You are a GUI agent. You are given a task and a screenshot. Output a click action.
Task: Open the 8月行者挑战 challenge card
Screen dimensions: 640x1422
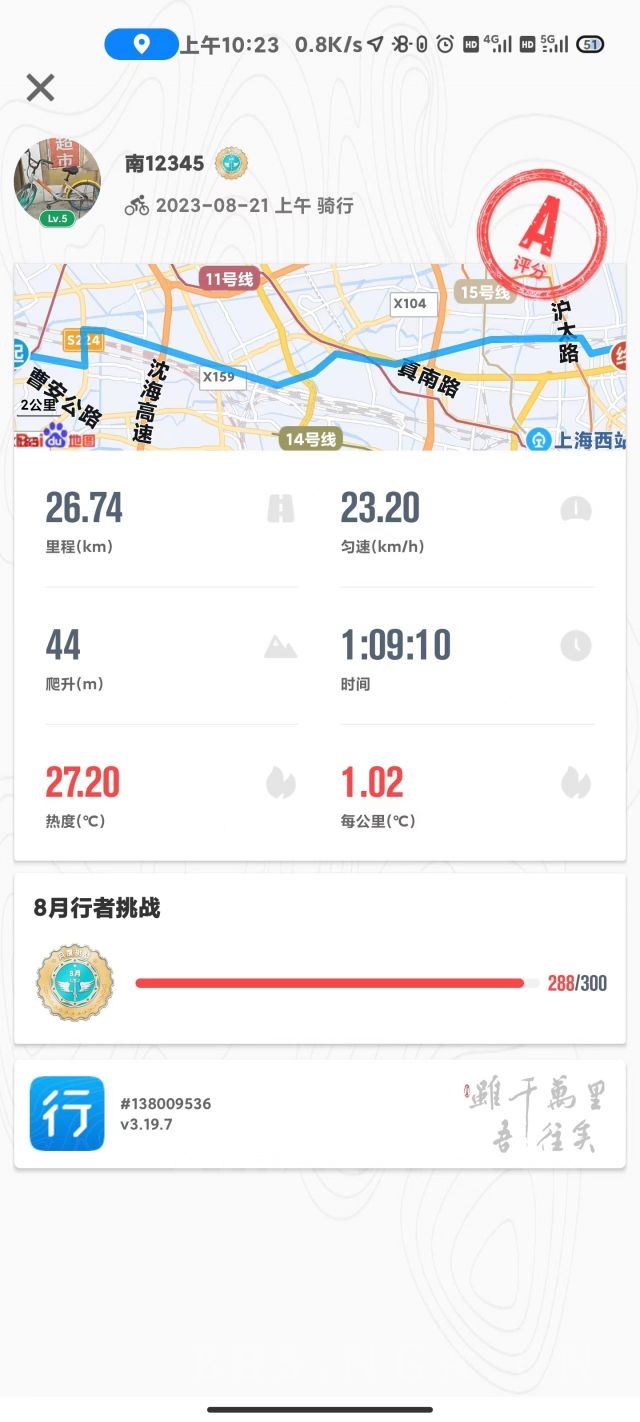coord(320,958)
